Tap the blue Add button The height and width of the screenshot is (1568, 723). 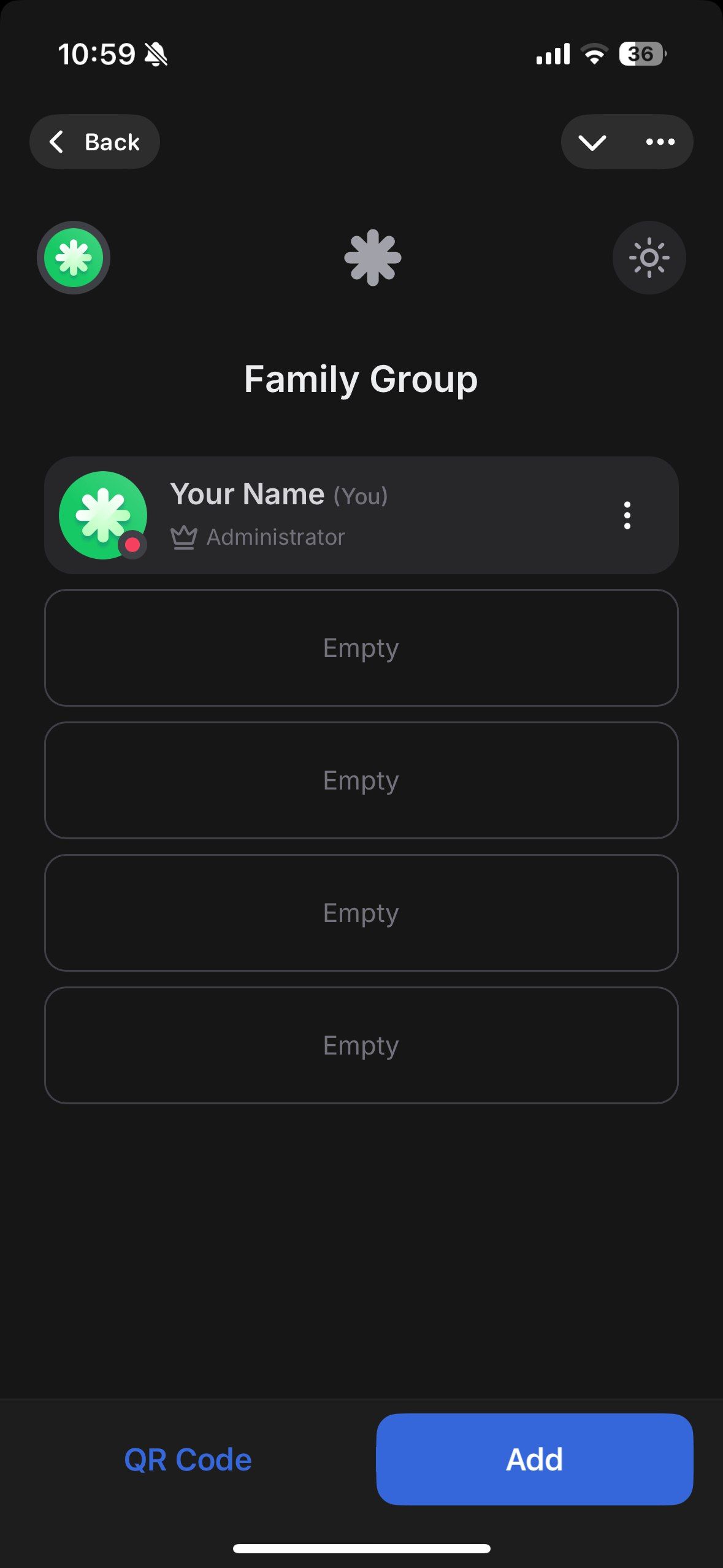click(x=534, y=1459)
